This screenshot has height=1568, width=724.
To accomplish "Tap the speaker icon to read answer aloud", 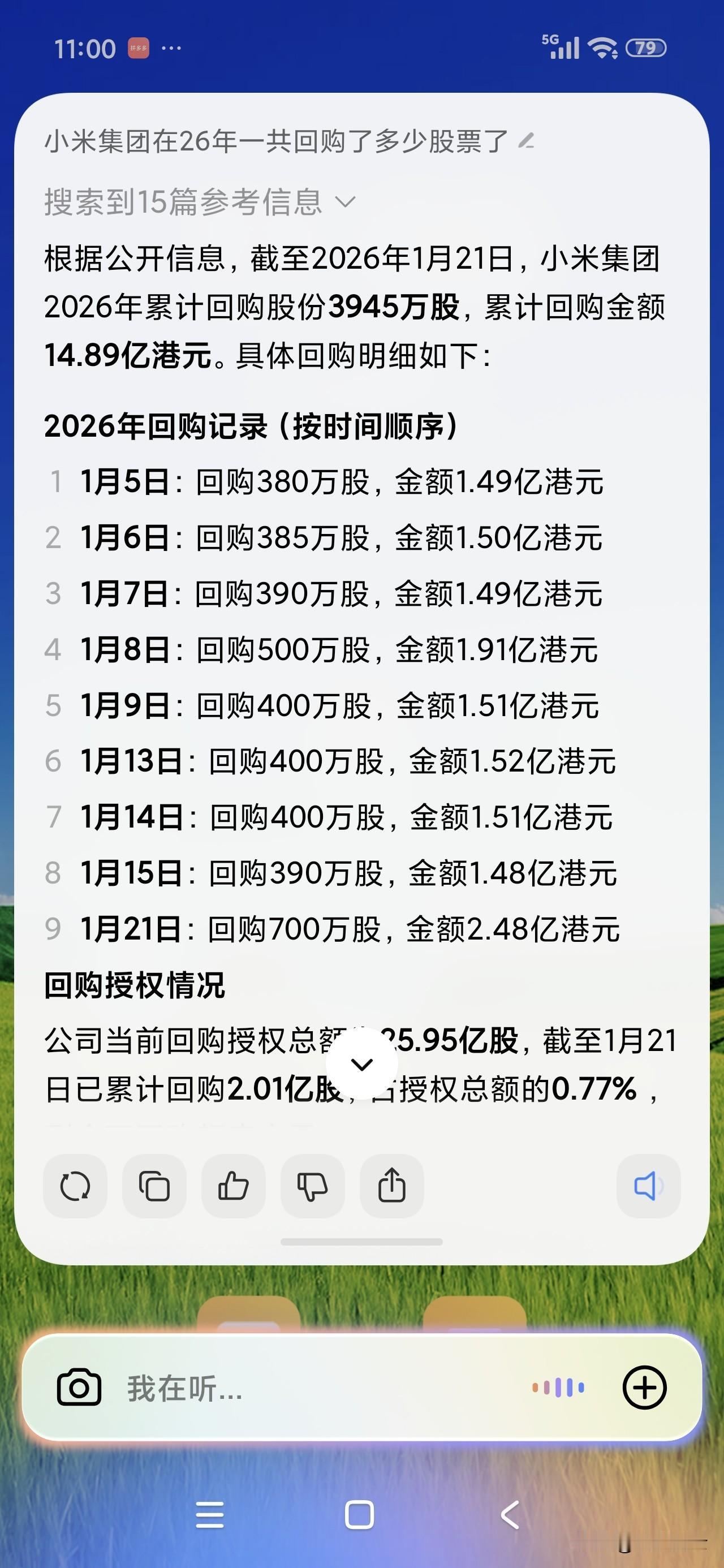I will pos(648,1186).
